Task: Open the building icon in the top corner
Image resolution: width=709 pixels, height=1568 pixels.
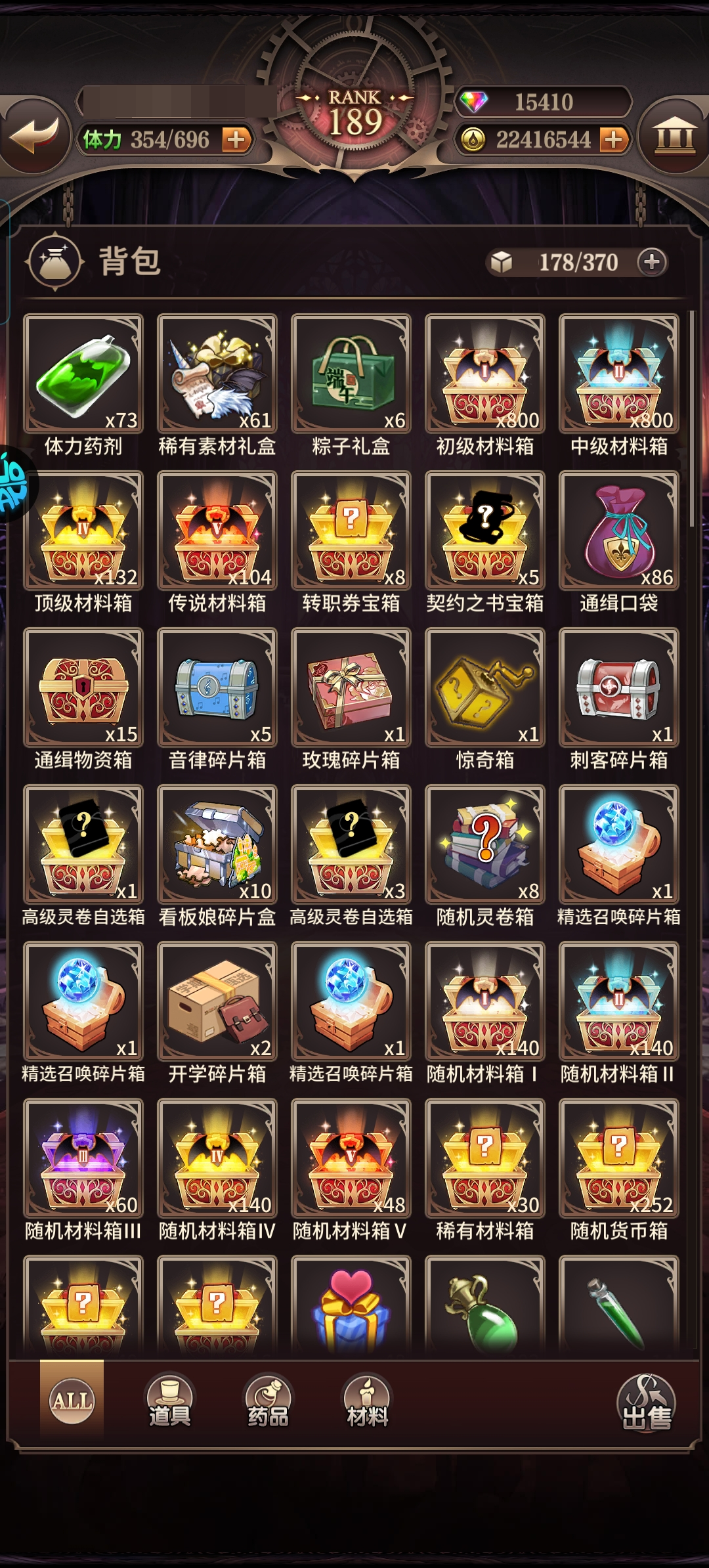Action: point(675,137)
